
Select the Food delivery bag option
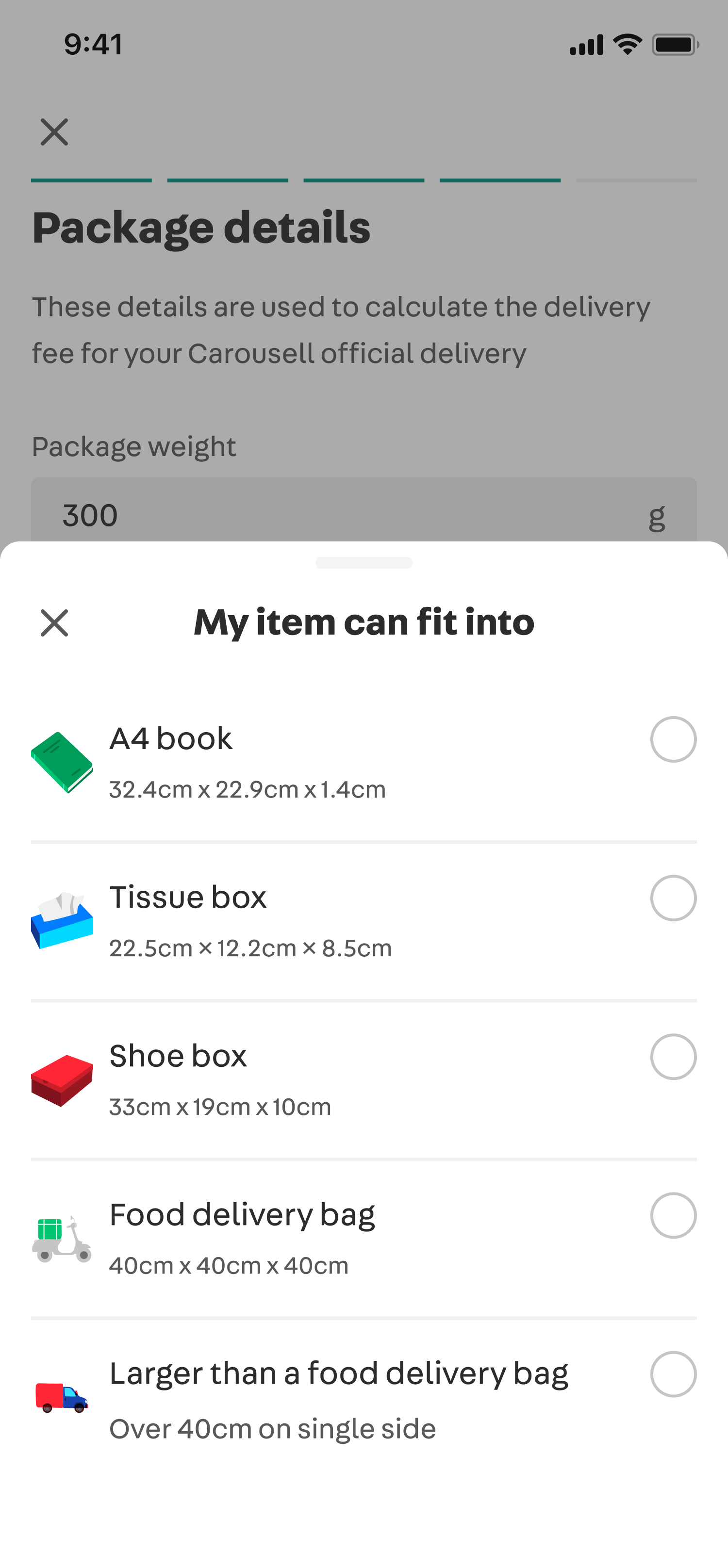(673, 1215)
